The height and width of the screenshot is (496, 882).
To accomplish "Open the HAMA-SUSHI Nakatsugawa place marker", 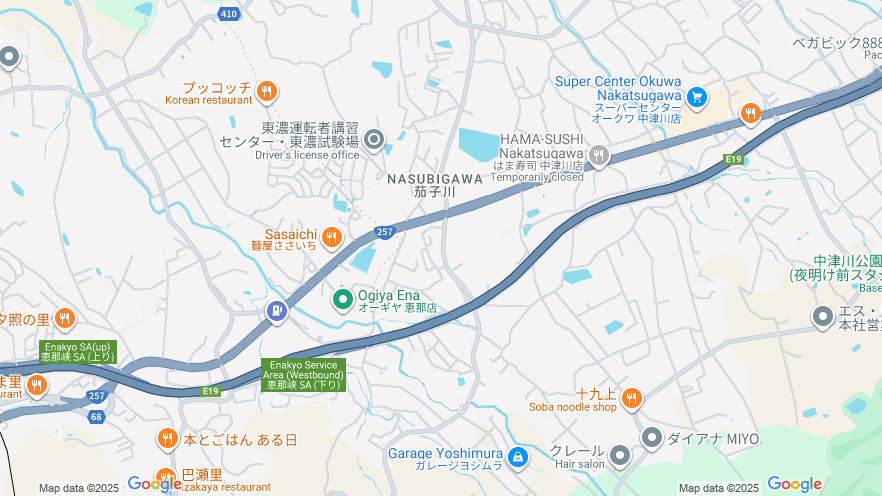I will (598, 155).
